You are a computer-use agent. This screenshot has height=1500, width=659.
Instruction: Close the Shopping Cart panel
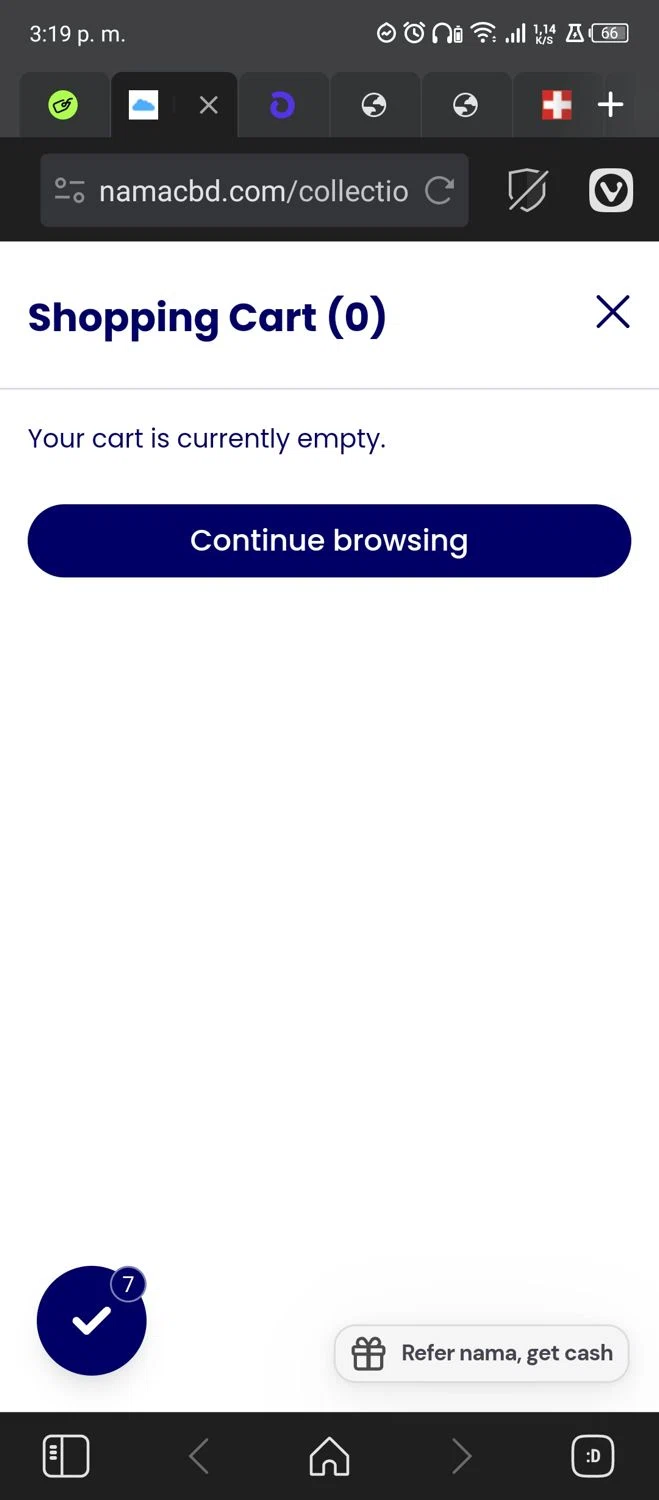pyautogui.click(x=612, y=312)
